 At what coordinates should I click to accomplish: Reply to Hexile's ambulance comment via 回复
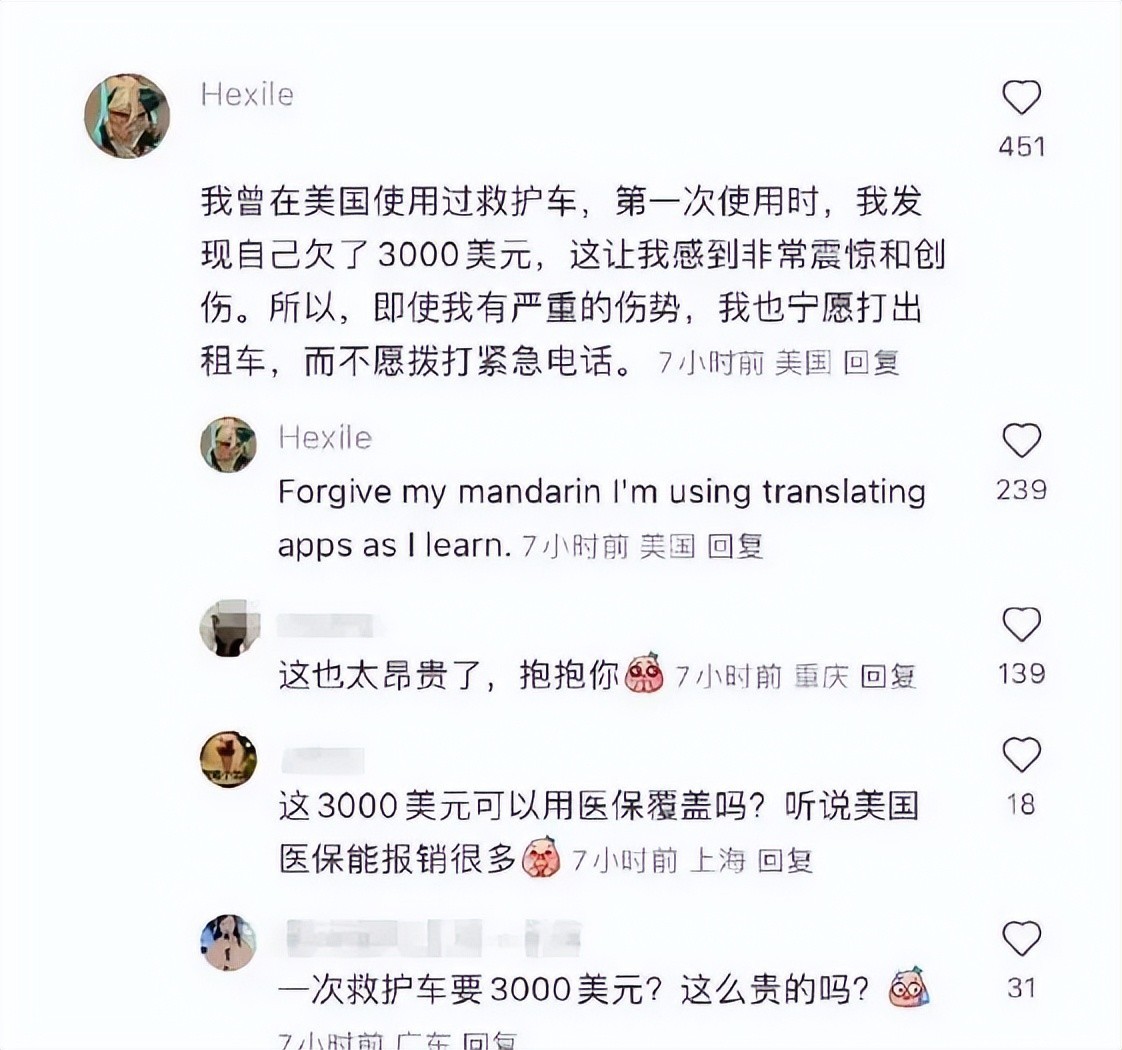[871, 363]
